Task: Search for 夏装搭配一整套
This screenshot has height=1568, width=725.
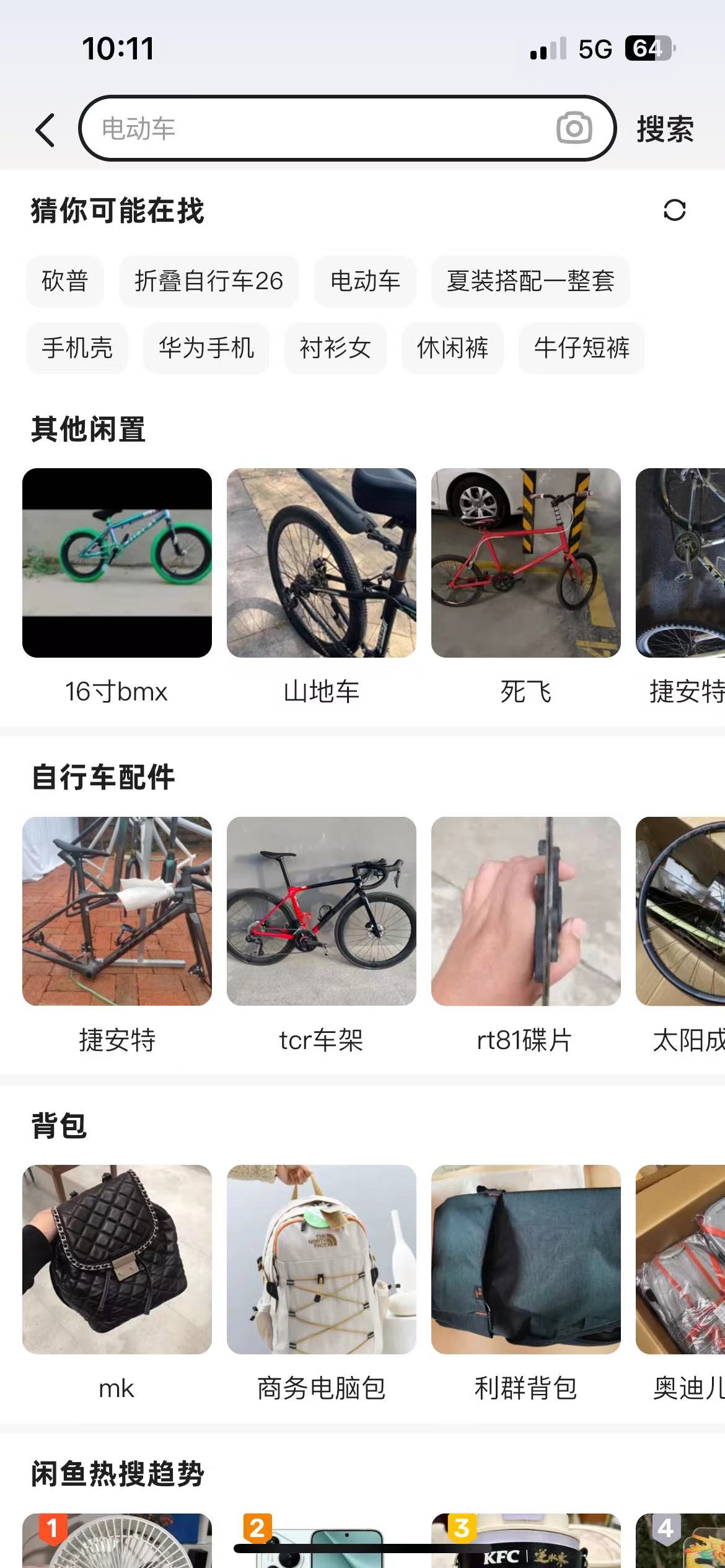Action: pos(530,281)
